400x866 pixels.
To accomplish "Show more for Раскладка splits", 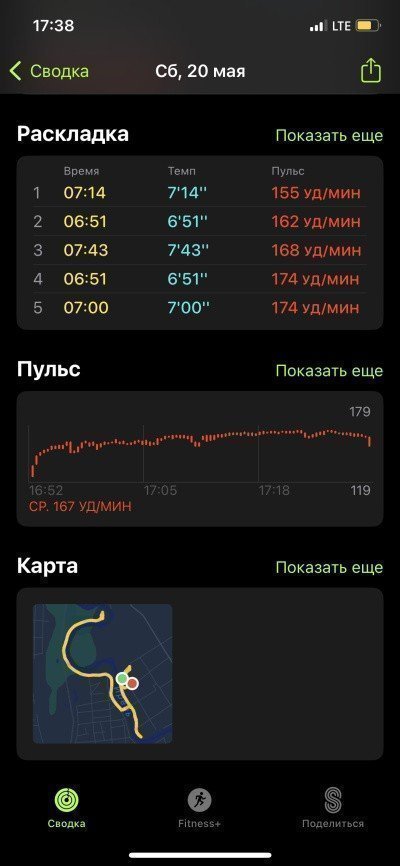I will pyautogui.click(x=329, y=136).
